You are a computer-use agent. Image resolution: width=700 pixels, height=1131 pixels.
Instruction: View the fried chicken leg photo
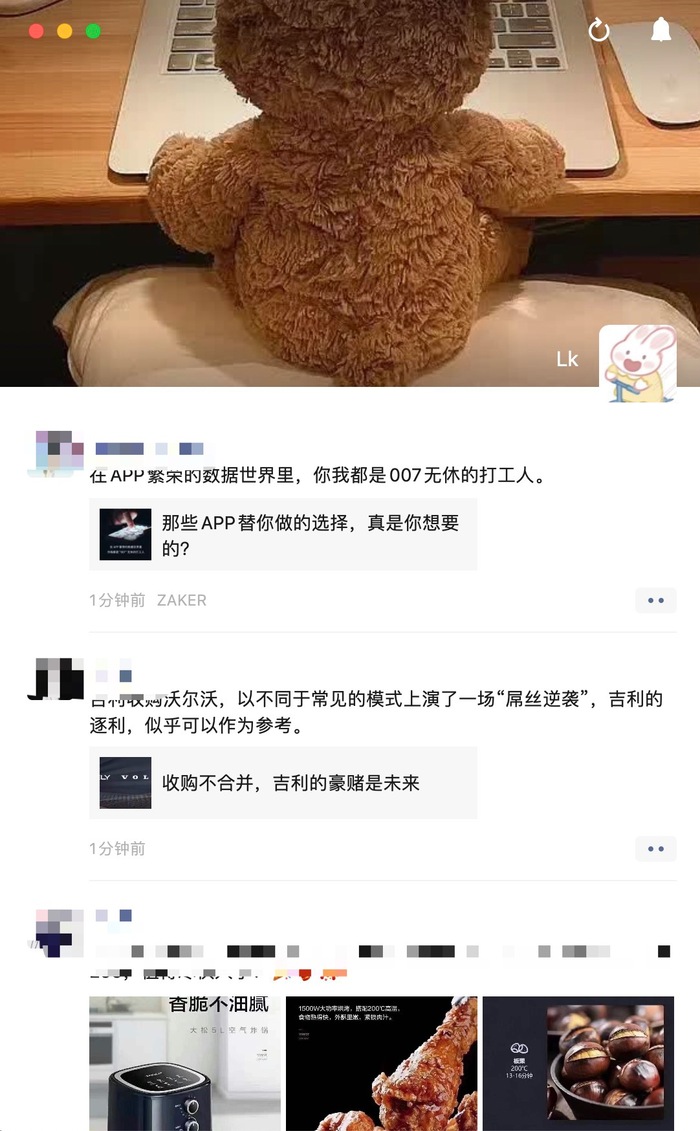tap(381, 1063)
